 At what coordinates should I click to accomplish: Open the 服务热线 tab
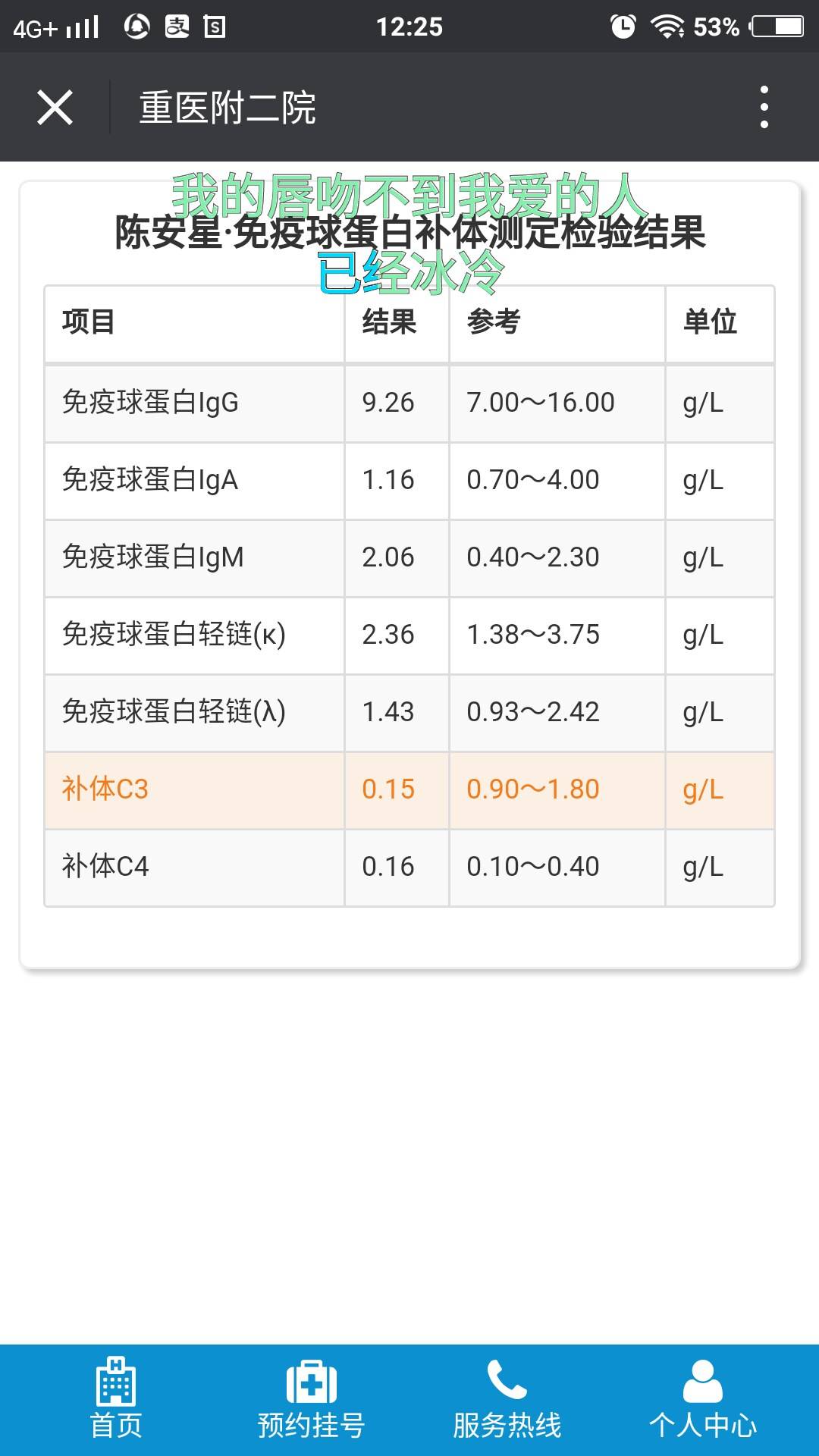[x=507, y=1400]
